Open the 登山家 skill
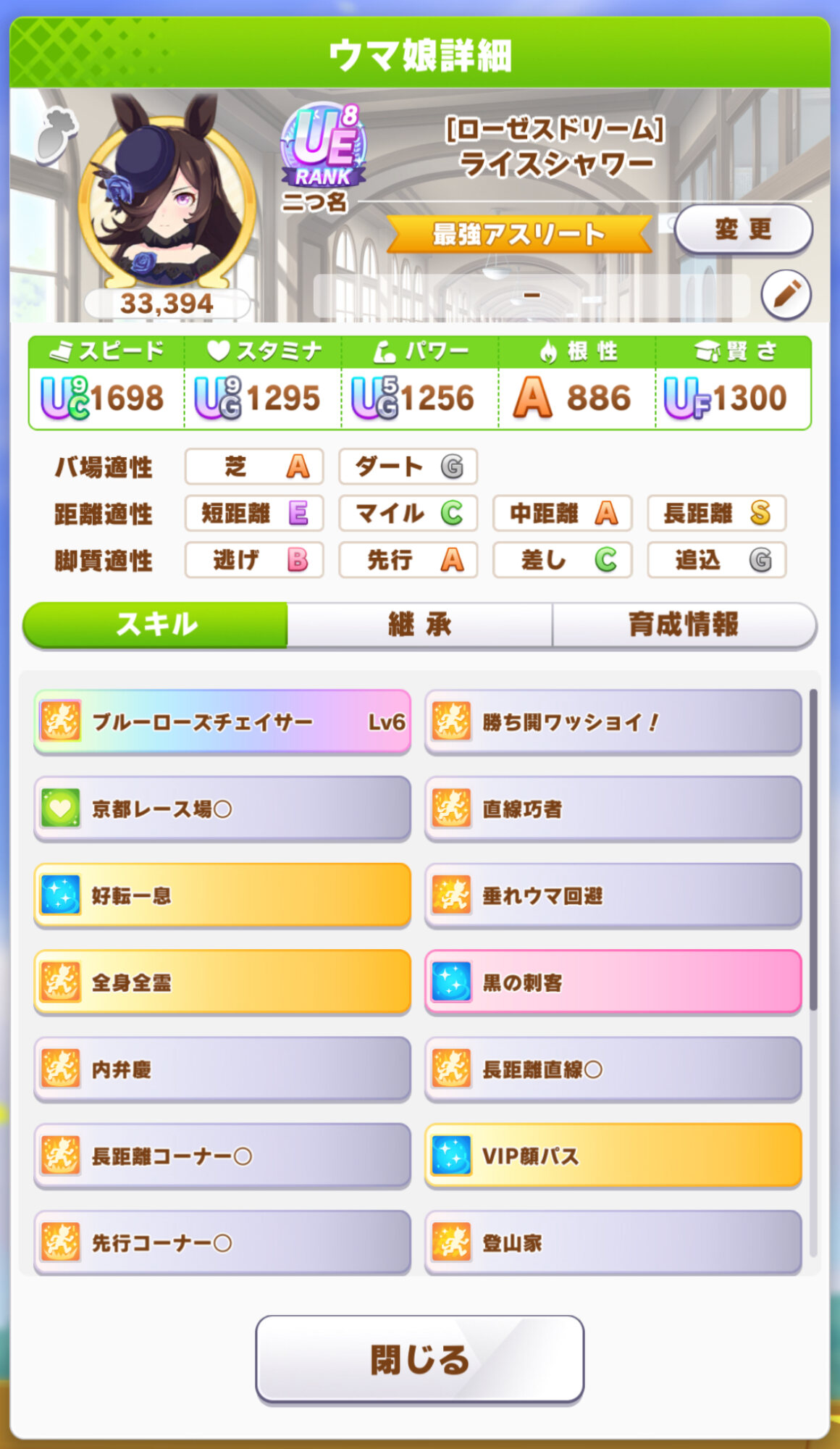The width and height of the screenshot is (840, 1449). [x=613, y=1243]
